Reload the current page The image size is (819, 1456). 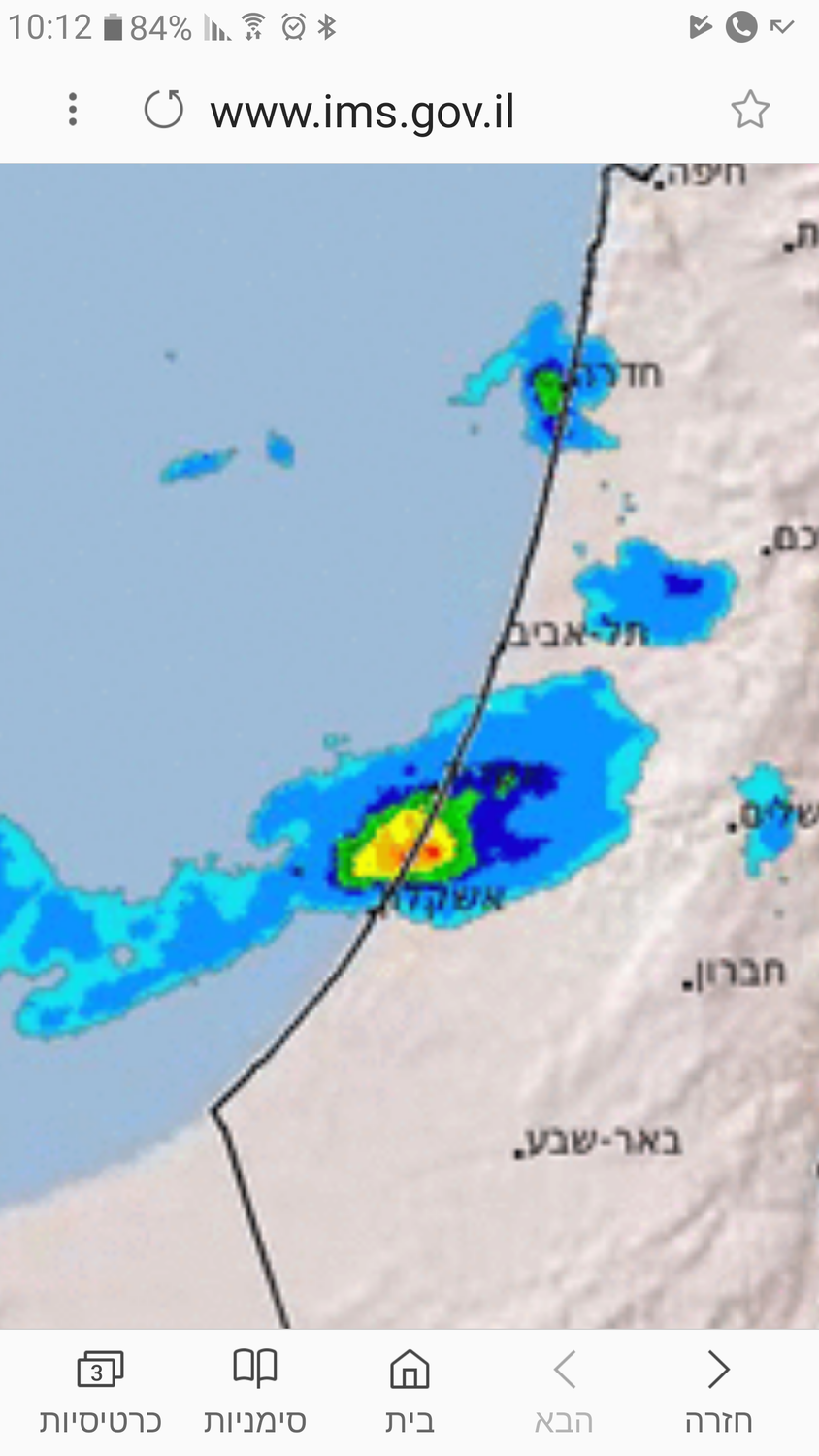click(x=163, y=110)
